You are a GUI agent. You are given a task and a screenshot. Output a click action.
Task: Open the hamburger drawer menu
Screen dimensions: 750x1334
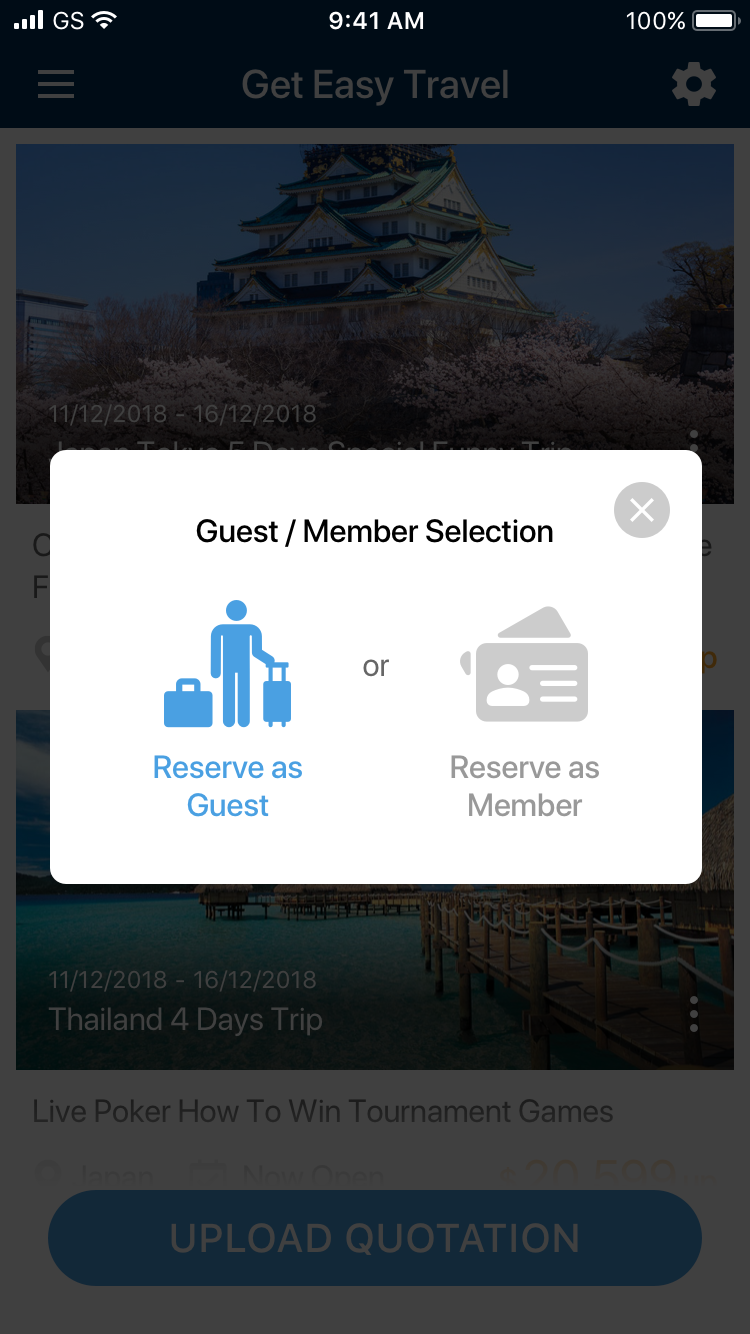coord(56,85)
